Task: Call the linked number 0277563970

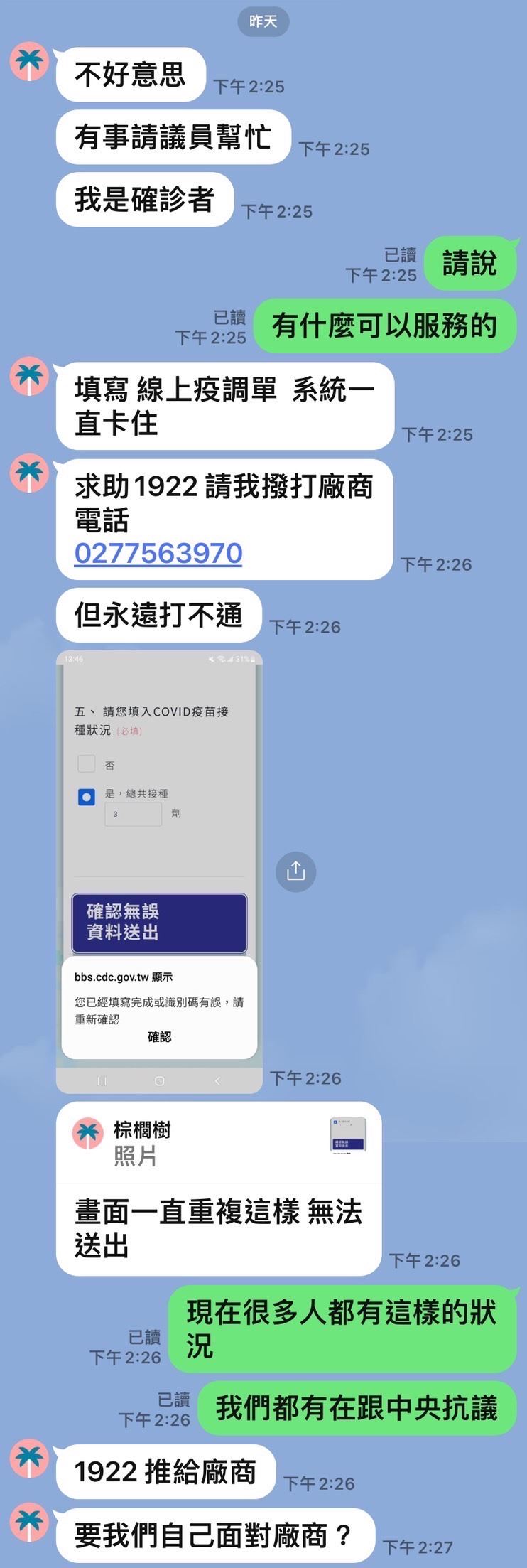Action: coord(158,553)
